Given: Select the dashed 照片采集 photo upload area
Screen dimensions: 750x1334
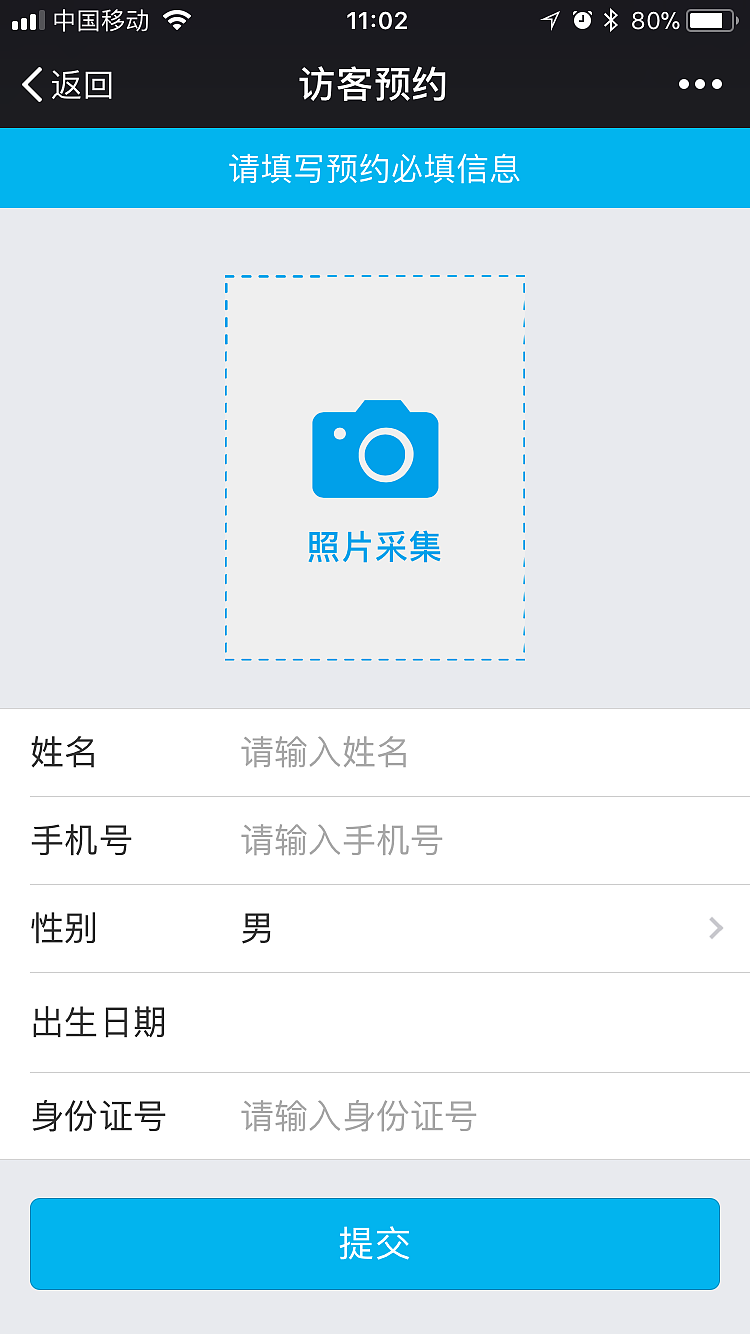Looking at the screenshot, I should tap(375, 467).
